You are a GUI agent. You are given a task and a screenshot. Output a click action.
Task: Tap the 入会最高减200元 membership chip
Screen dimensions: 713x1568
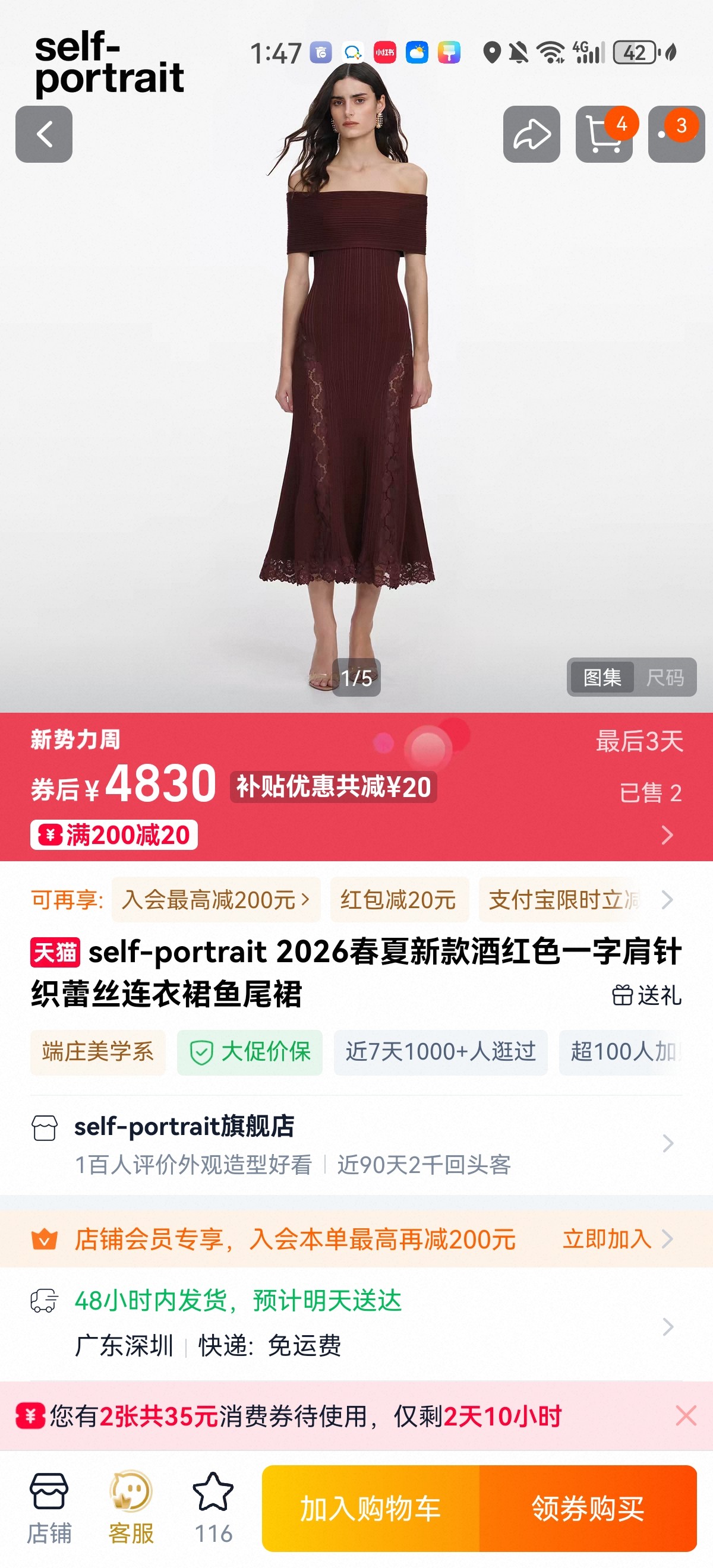click(x=216, y=900)
